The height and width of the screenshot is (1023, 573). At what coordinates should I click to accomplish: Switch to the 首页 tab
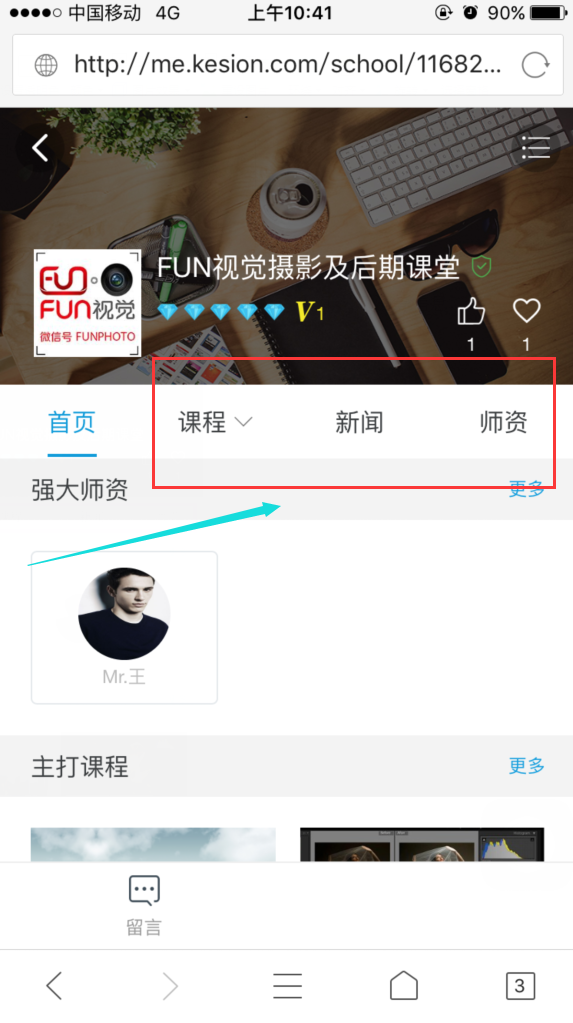pos(72,422)
